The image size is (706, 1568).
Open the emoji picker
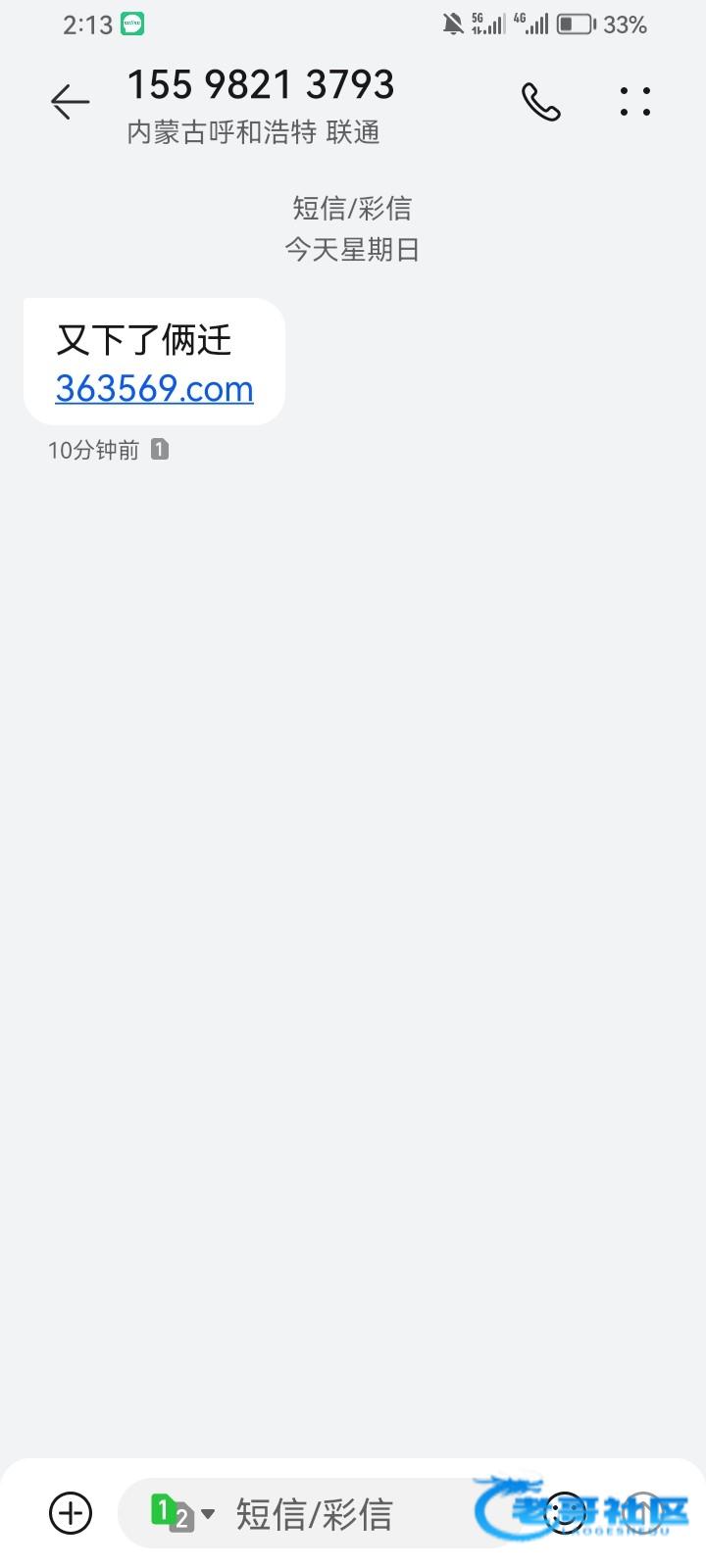[565, 1513]
